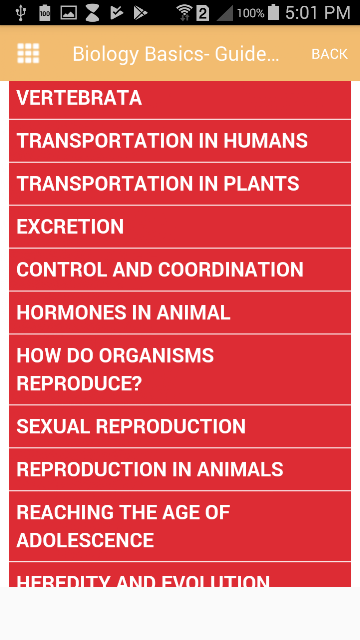Screen dimensions: 360x640
Task: Tap the BACK button
Action: [329, 54]
